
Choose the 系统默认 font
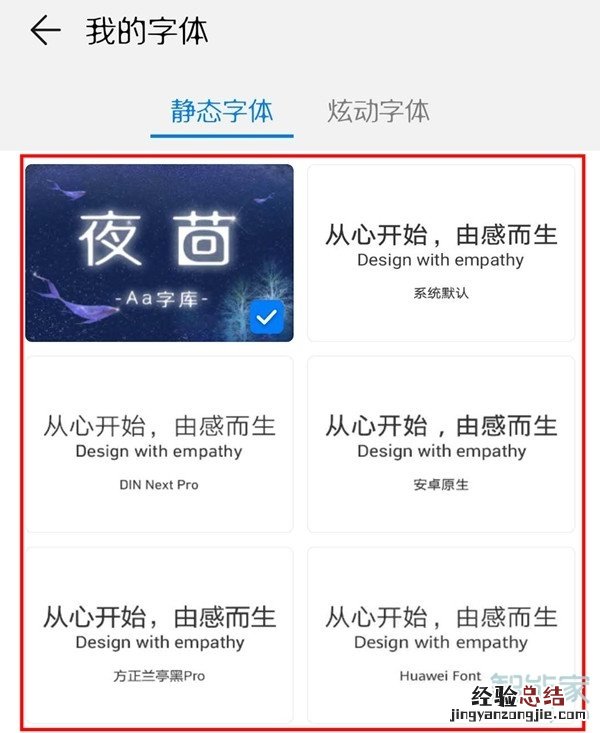click(x=441, y=253)
